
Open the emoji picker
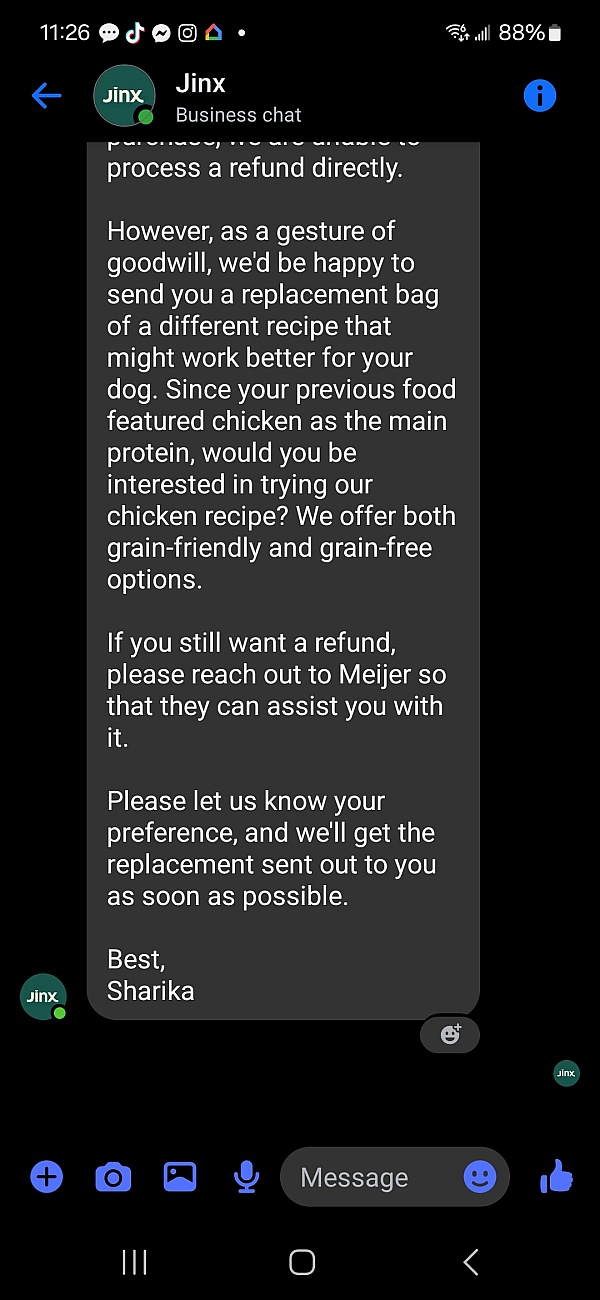(480, 1177)
